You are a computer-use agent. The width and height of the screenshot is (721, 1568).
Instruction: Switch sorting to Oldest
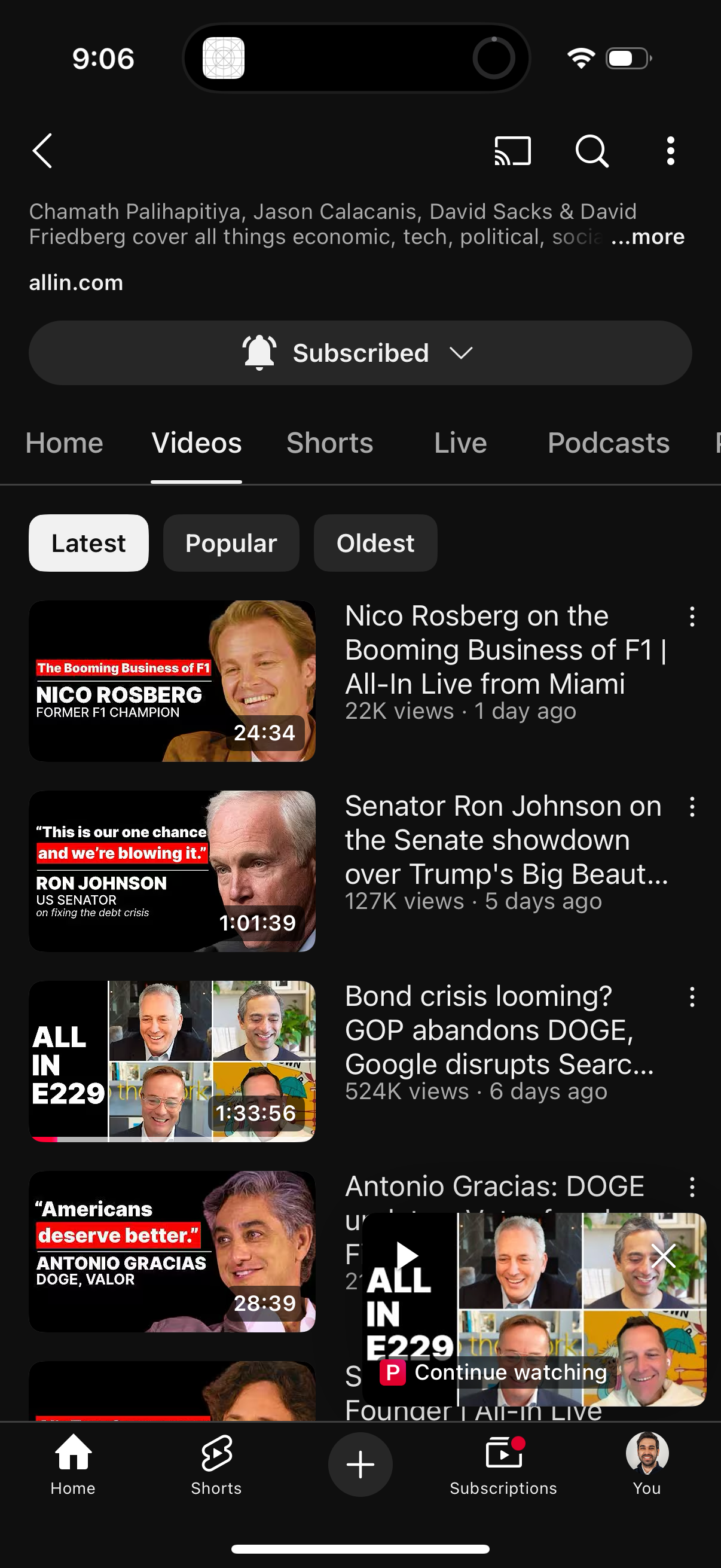coord(375,543)
